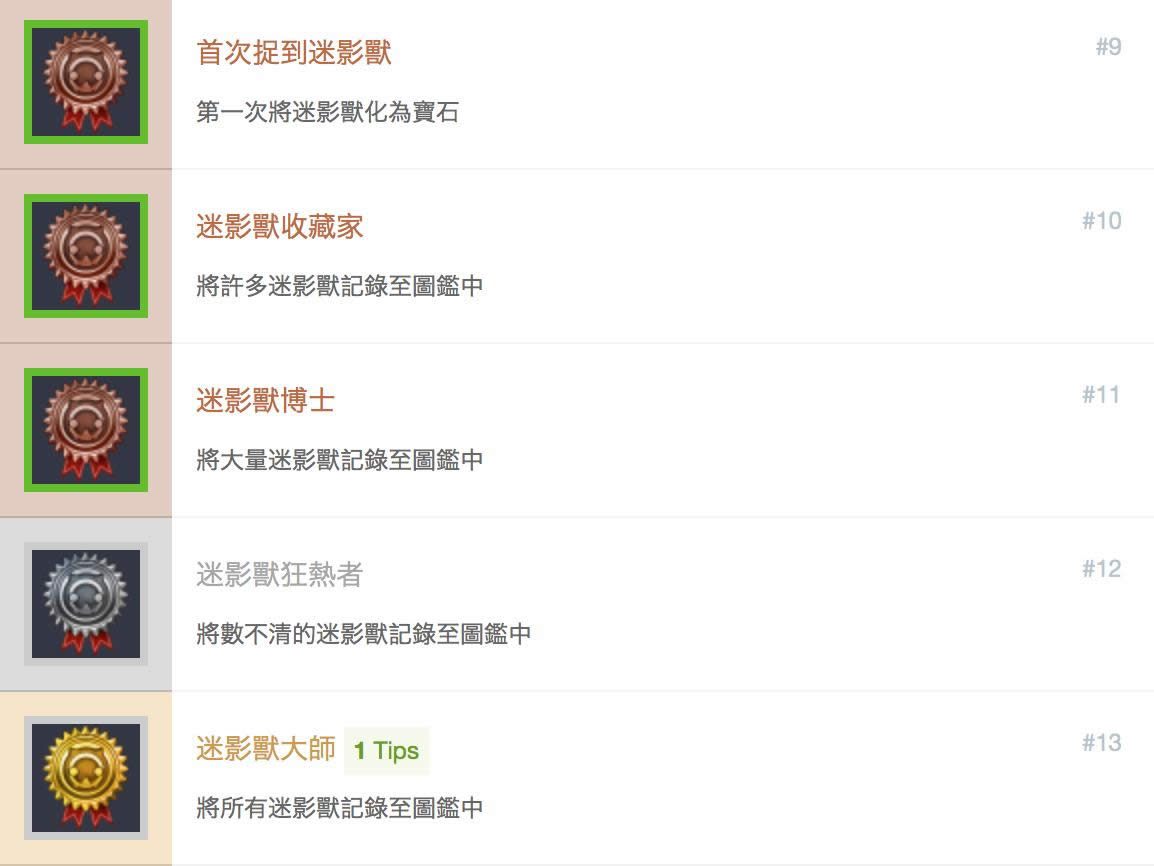Open the 首次捉到迷影獸 trophy

[x=294, y=52]
